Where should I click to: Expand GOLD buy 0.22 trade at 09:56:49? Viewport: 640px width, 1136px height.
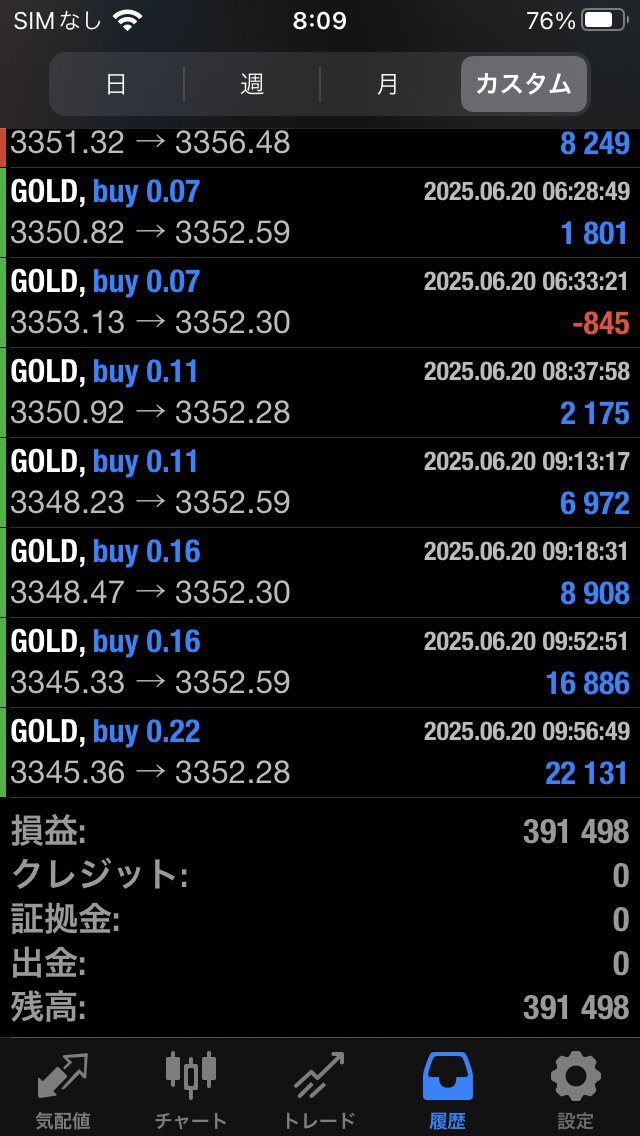coord(320,752)
